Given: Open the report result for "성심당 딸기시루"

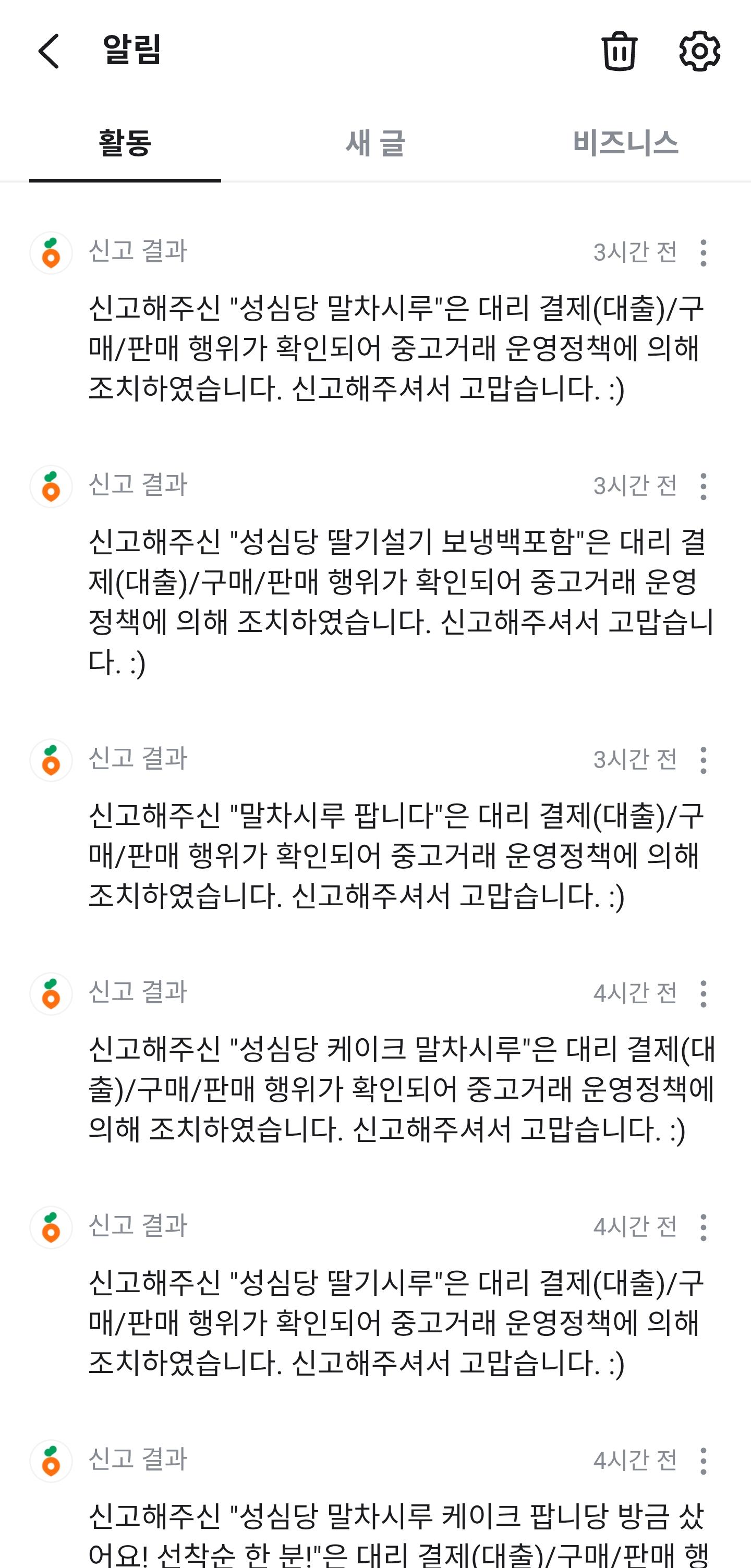Looking at the screenshot, I should (396, 1322).
